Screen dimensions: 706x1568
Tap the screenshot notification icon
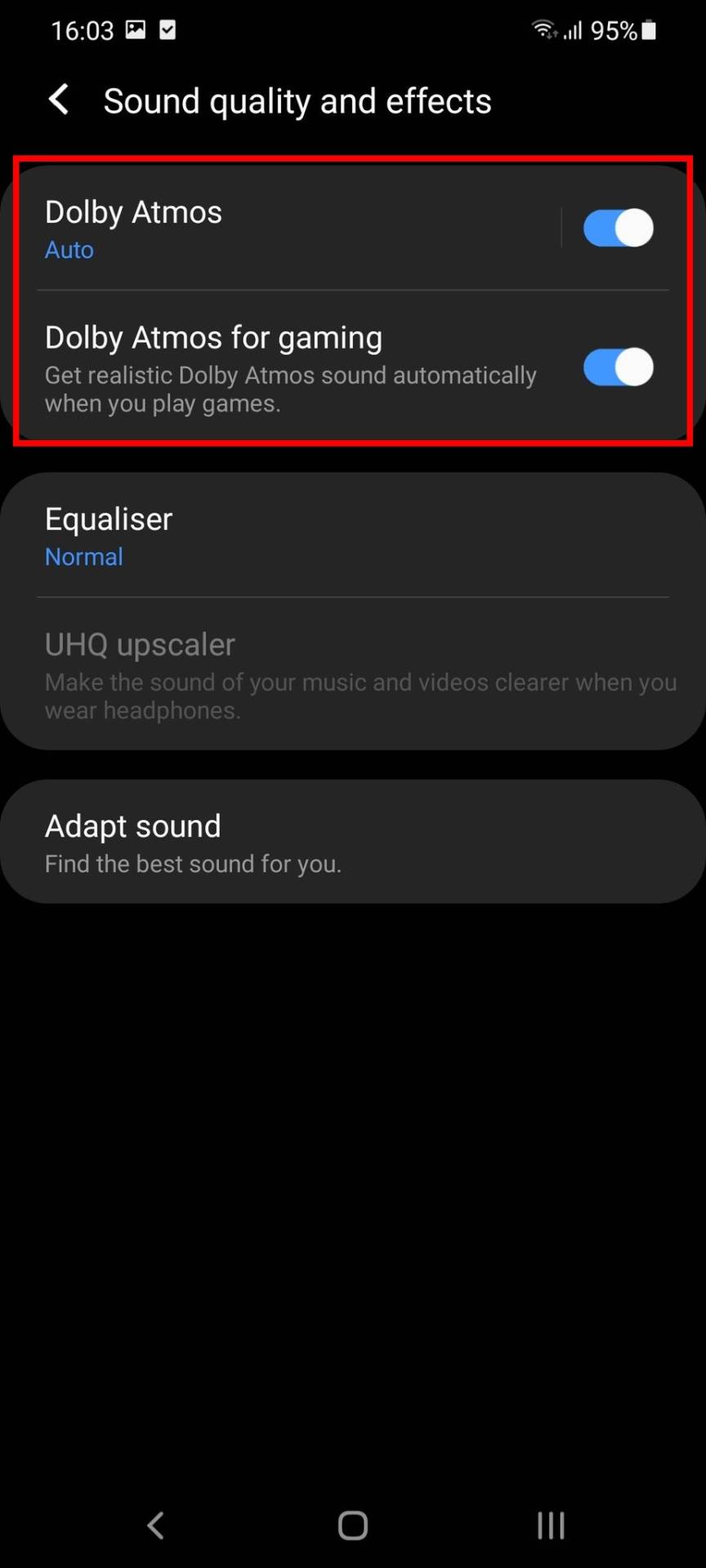click(x=134, y=29)
